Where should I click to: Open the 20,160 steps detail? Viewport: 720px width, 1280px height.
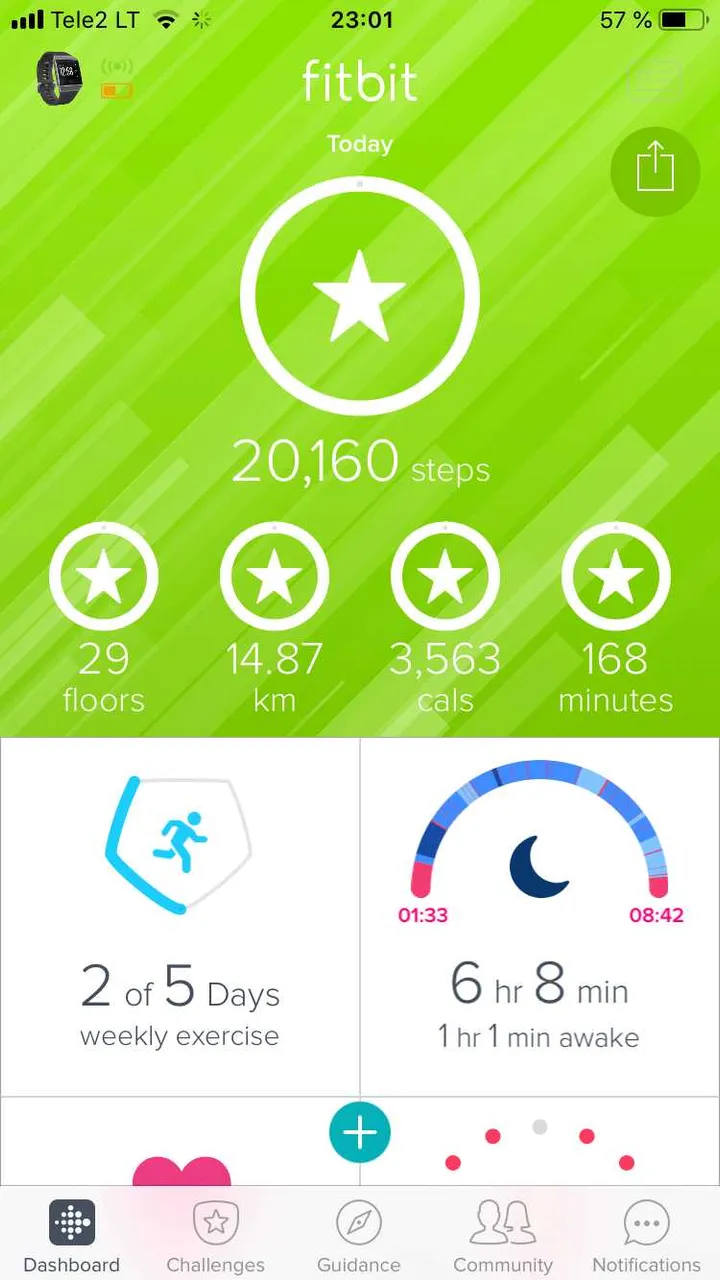(x=360, y=332)
